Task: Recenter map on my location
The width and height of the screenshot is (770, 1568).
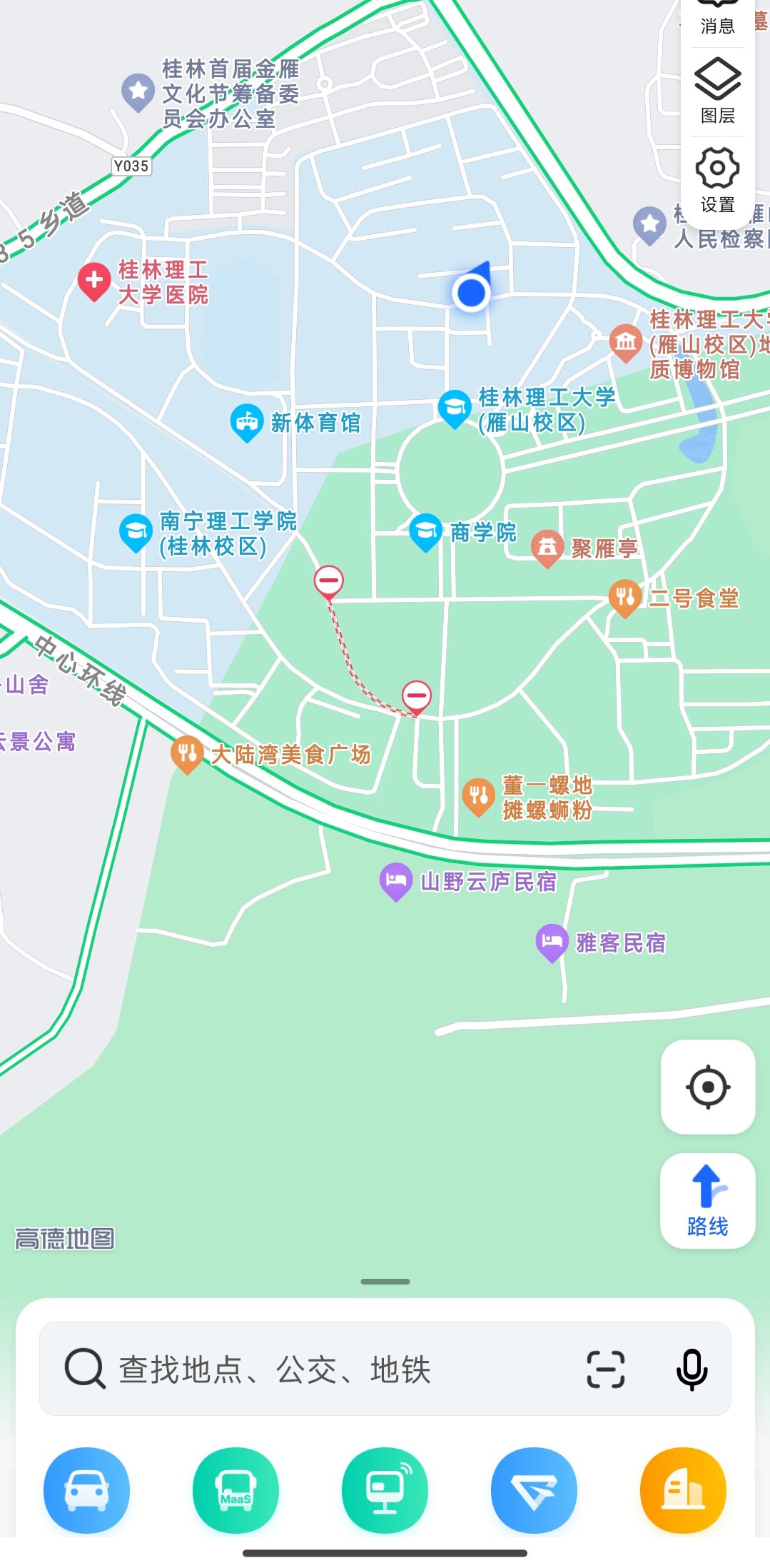Action: click(707, 1087)
